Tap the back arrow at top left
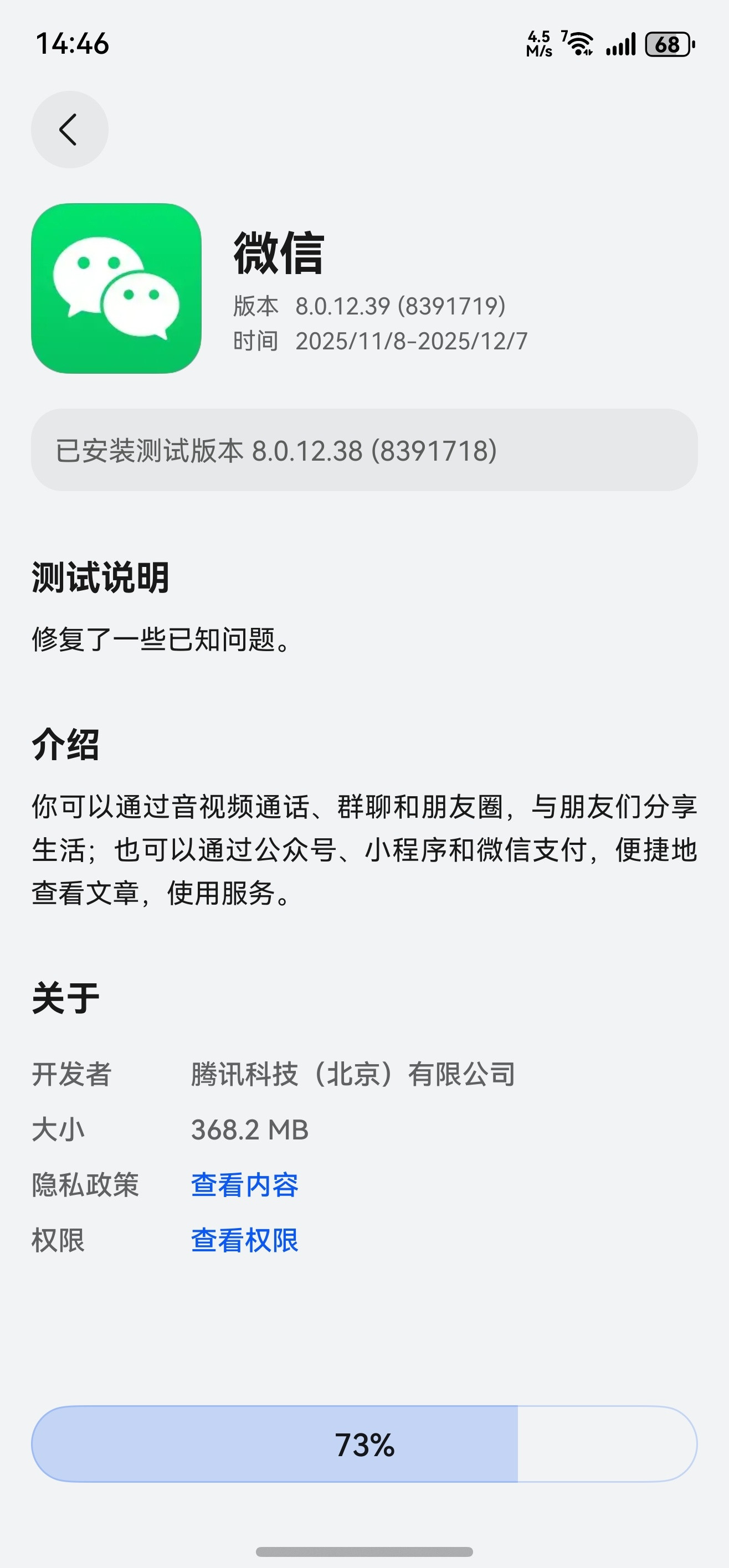 point(69,130)
